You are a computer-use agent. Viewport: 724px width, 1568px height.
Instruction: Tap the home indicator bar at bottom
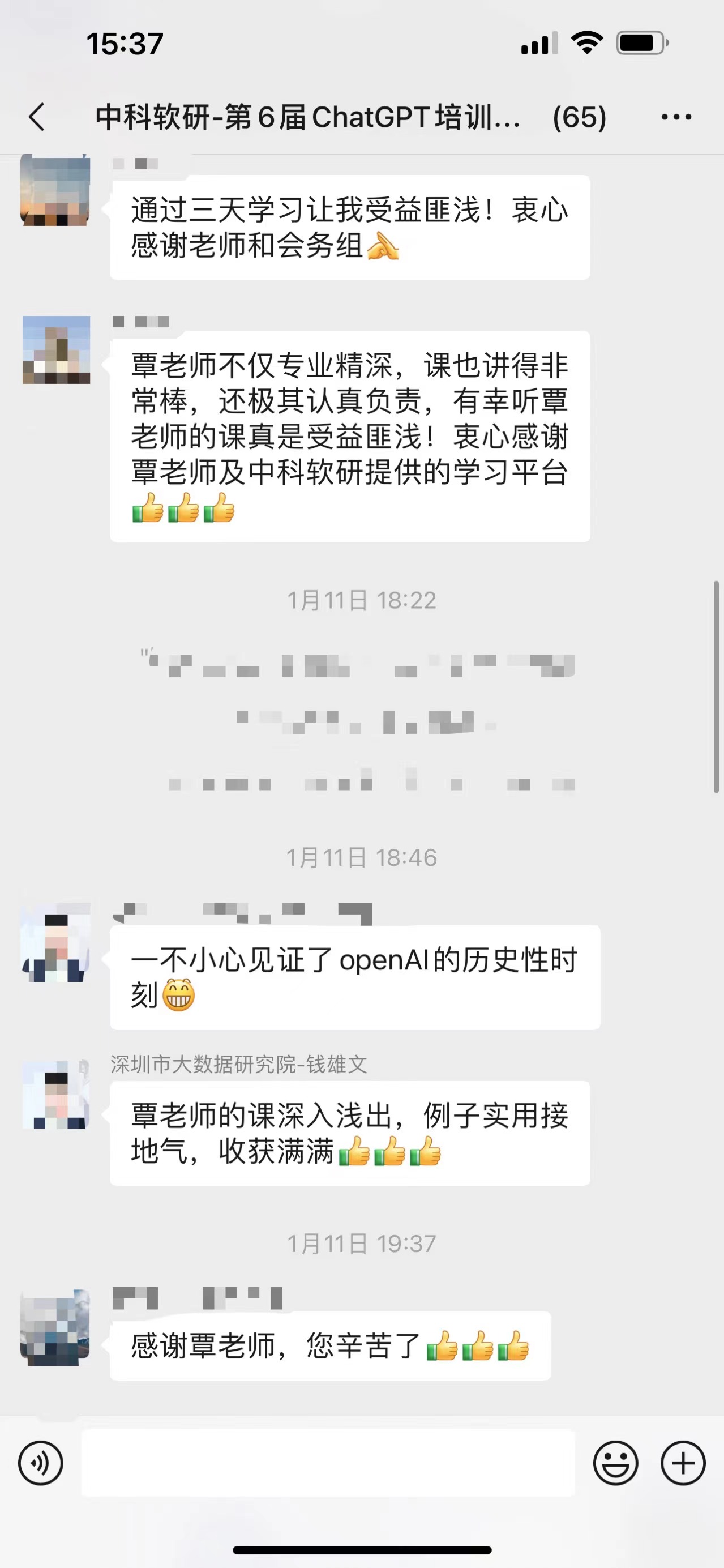[x=362, y=1549]
